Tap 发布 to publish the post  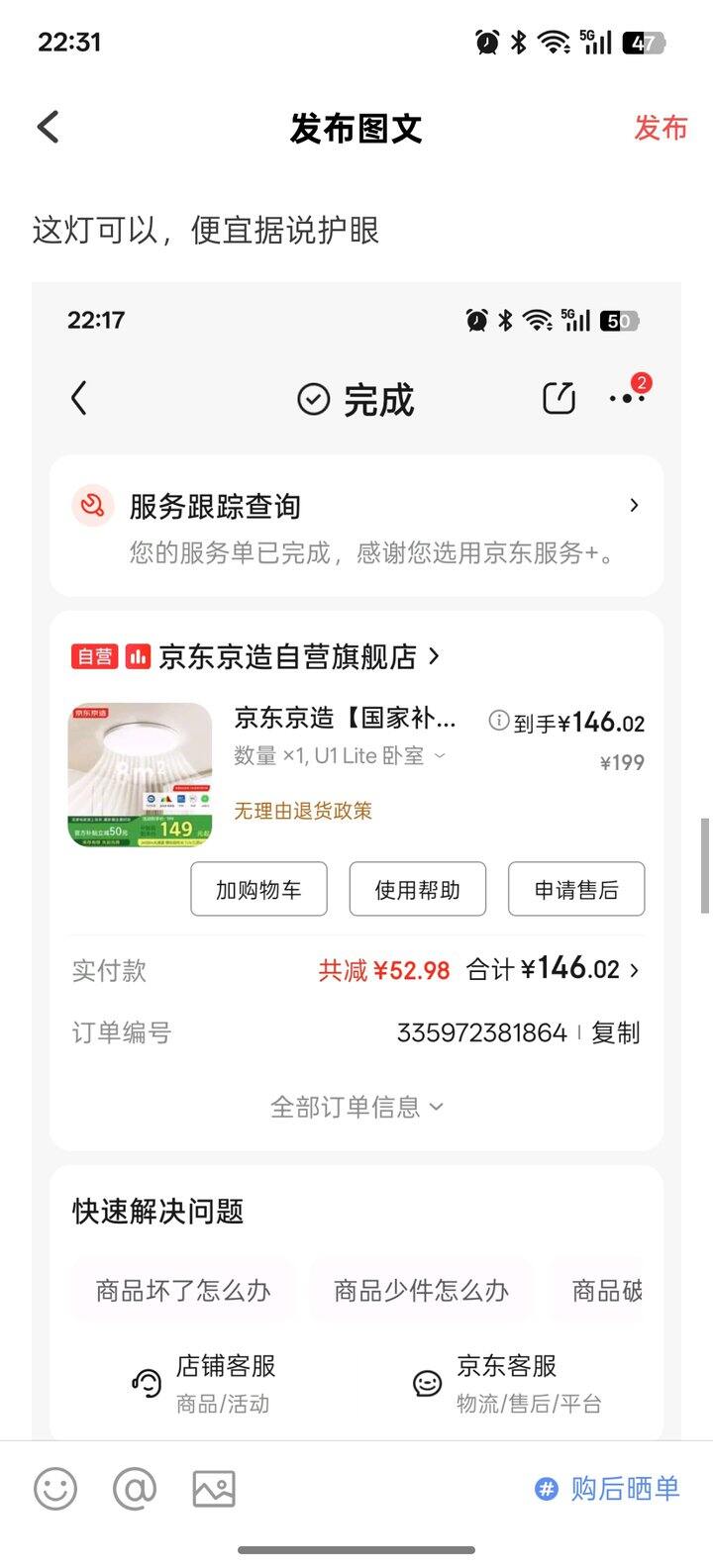click(660, 128)
